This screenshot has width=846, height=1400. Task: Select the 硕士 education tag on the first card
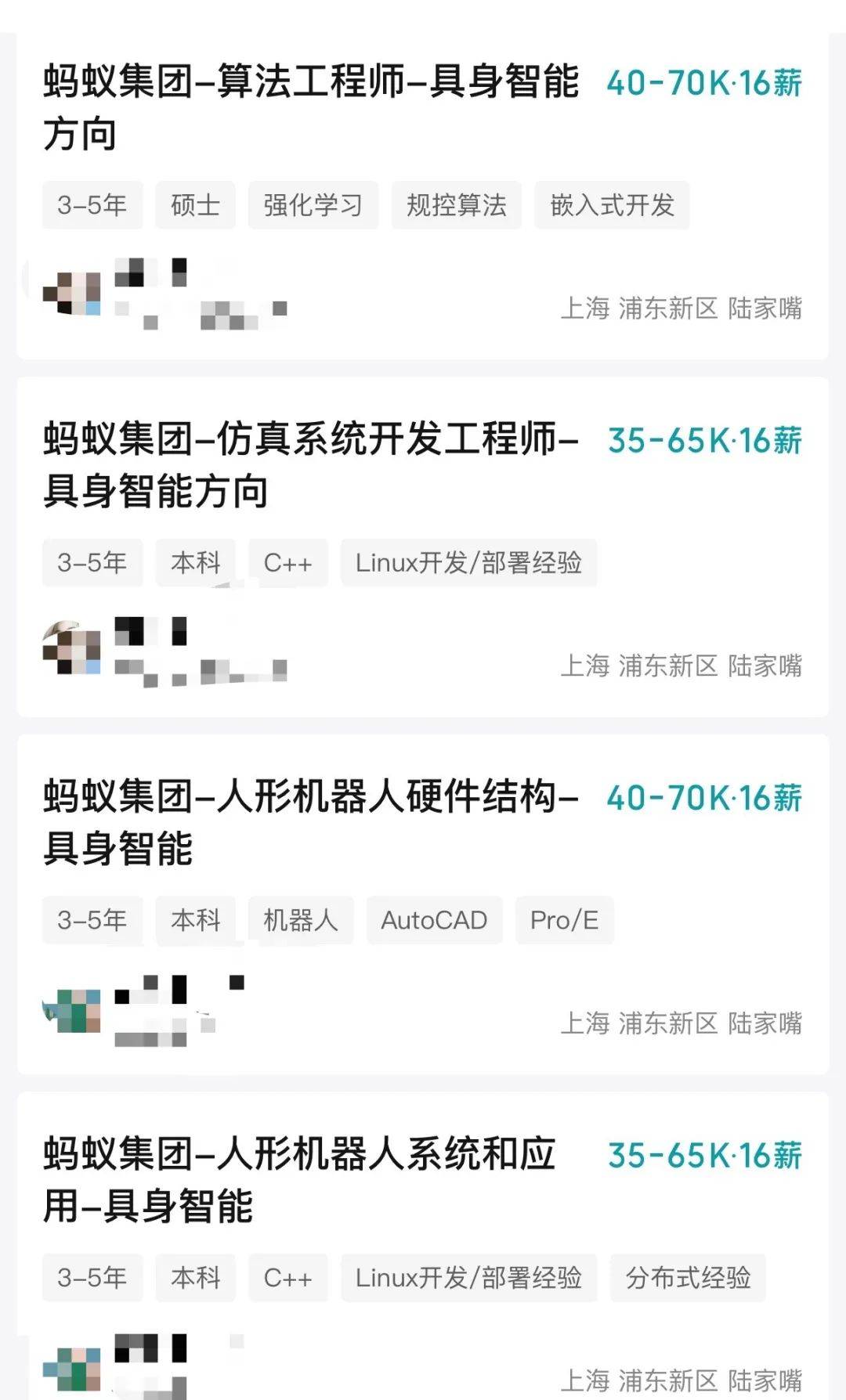(195, 205)
